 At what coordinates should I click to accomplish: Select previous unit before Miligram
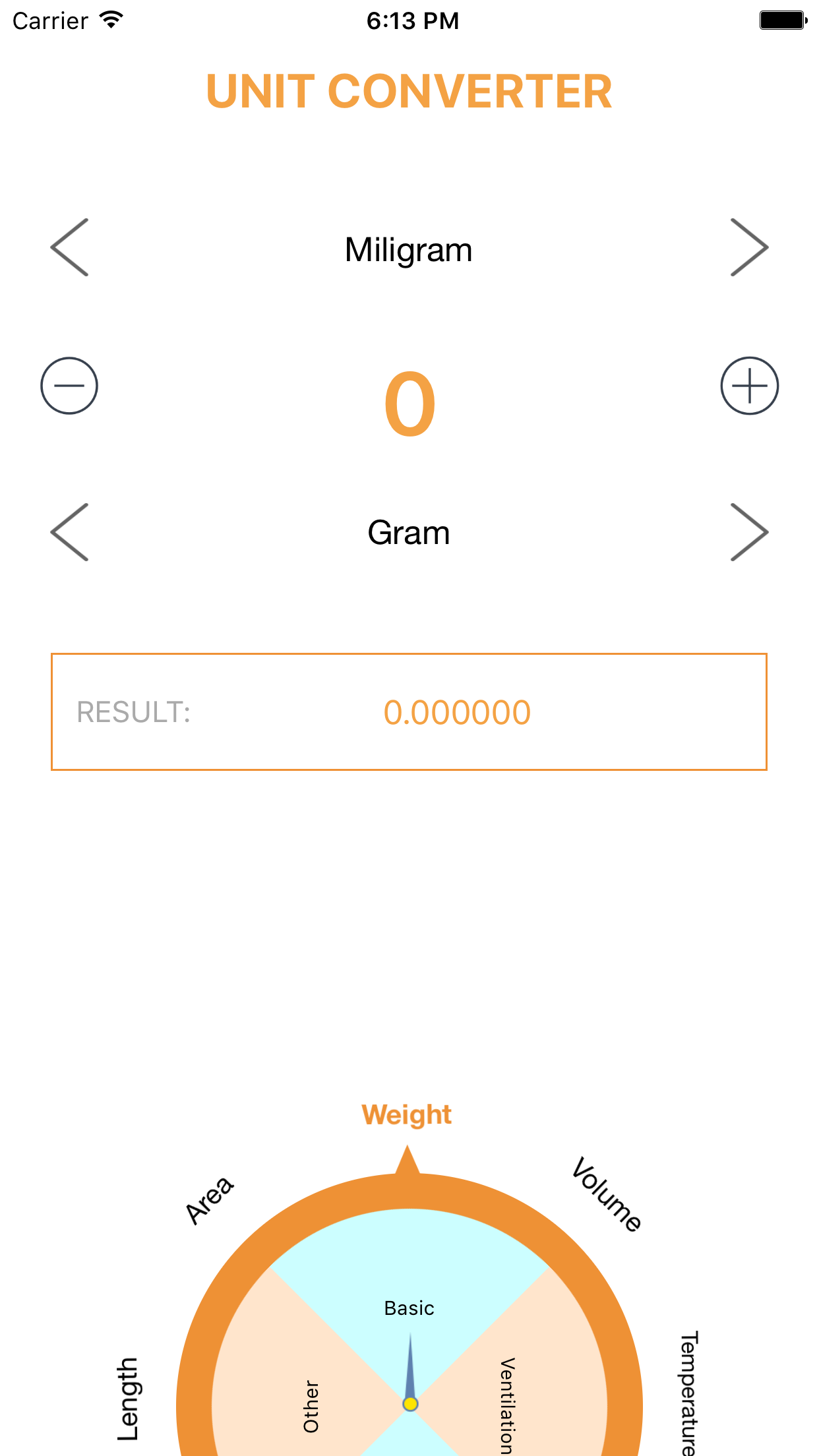[x=69, y=247]
